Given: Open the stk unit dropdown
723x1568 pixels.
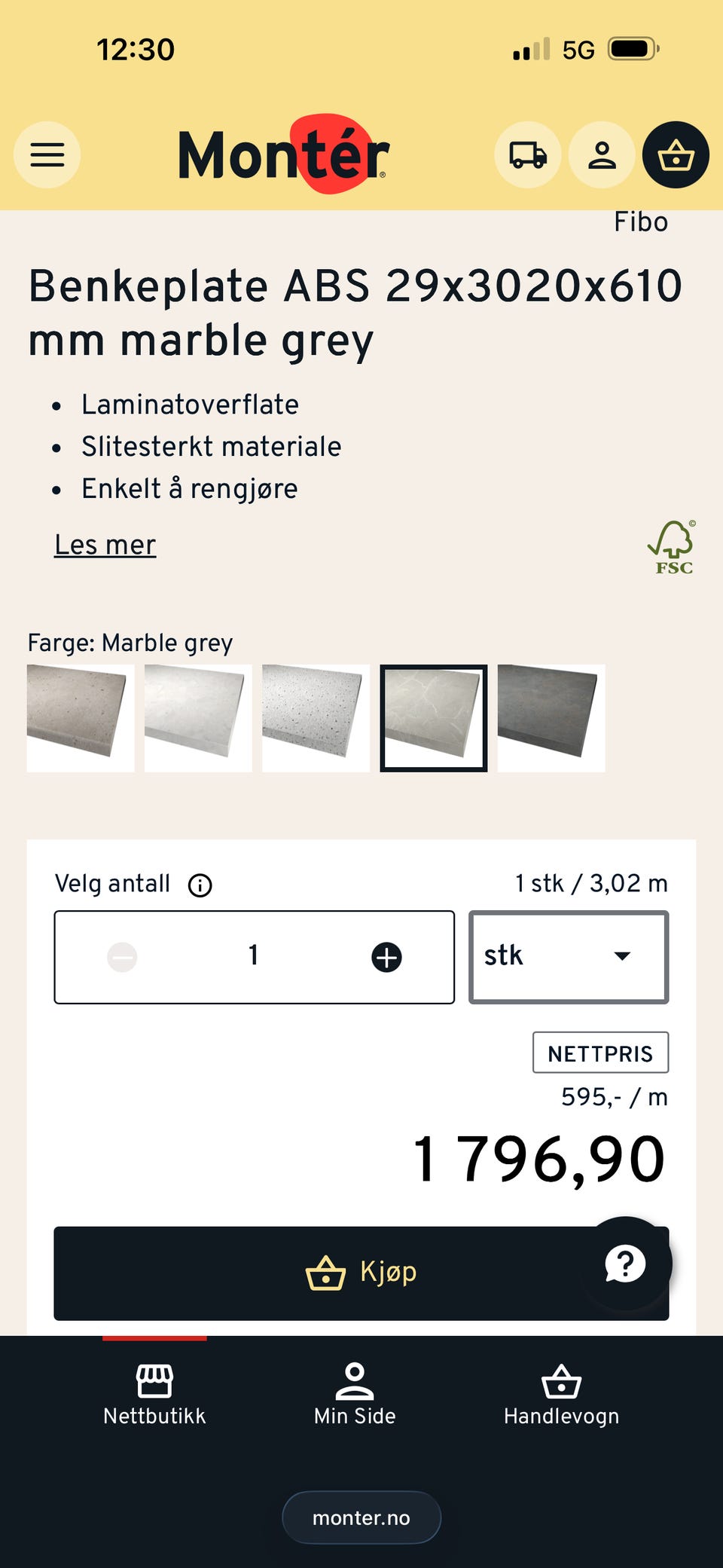Looking at the screenshot, I should coord(569,955).
